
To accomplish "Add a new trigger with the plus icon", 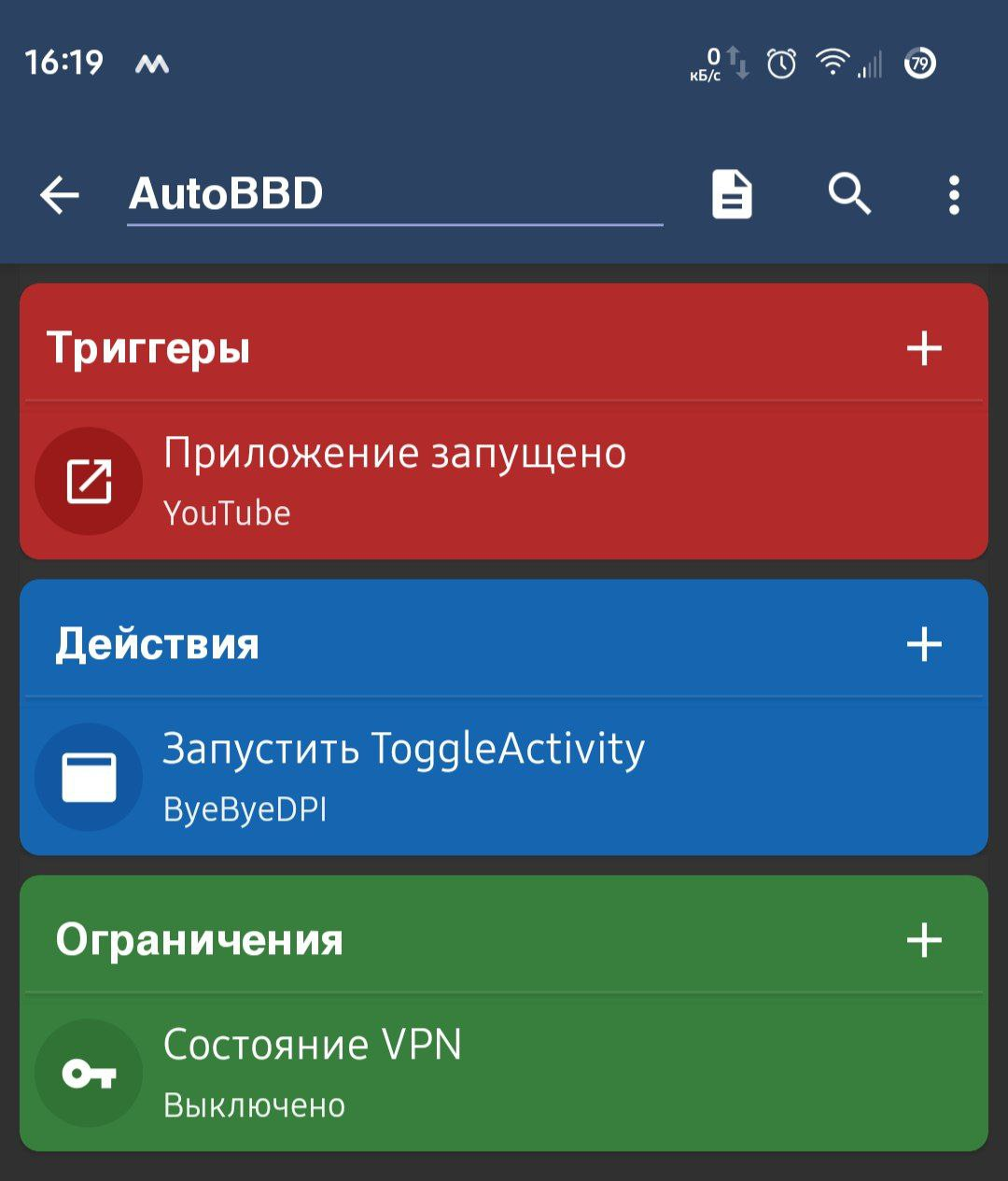I will pyautogui.click(x=924, y=348).
